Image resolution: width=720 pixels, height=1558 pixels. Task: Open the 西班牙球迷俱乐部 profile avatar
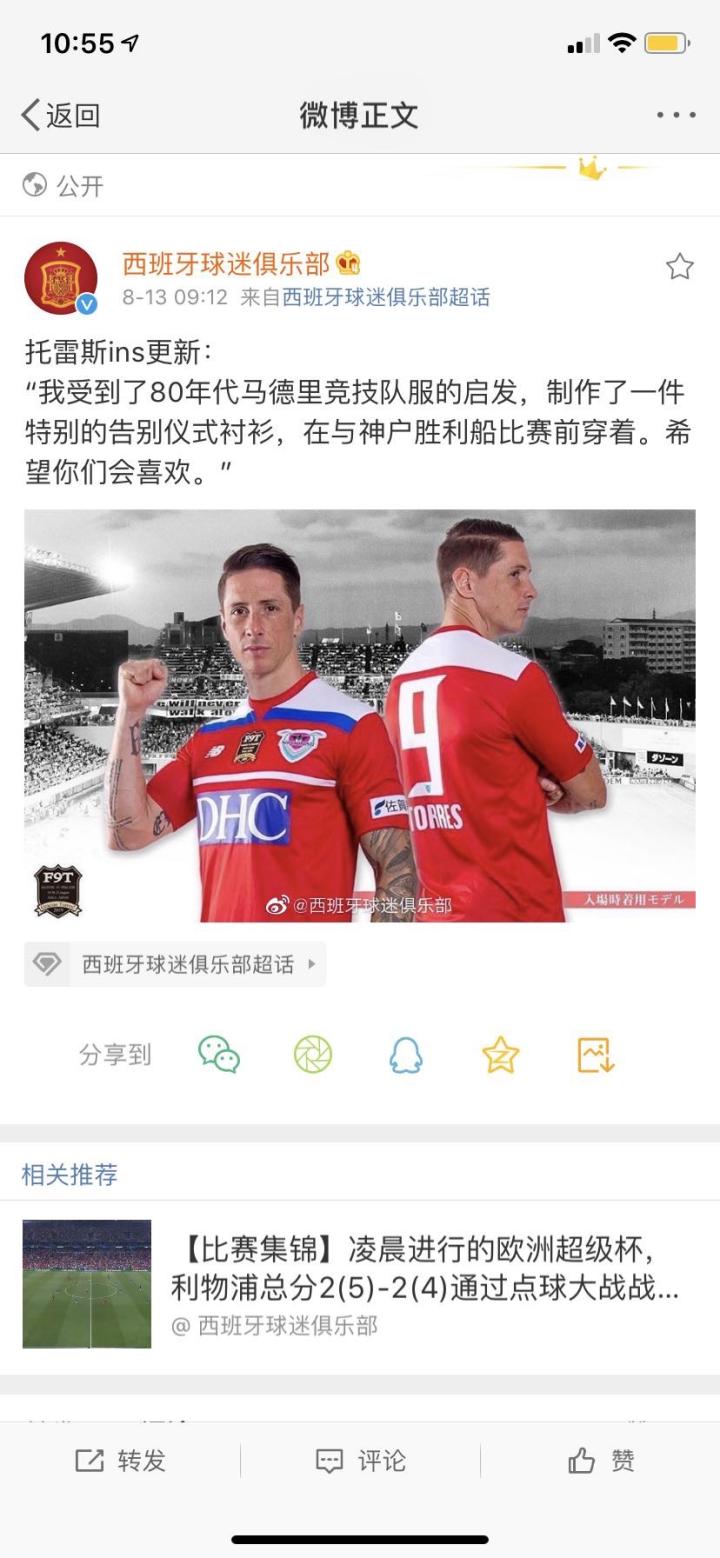pos(61,278)
